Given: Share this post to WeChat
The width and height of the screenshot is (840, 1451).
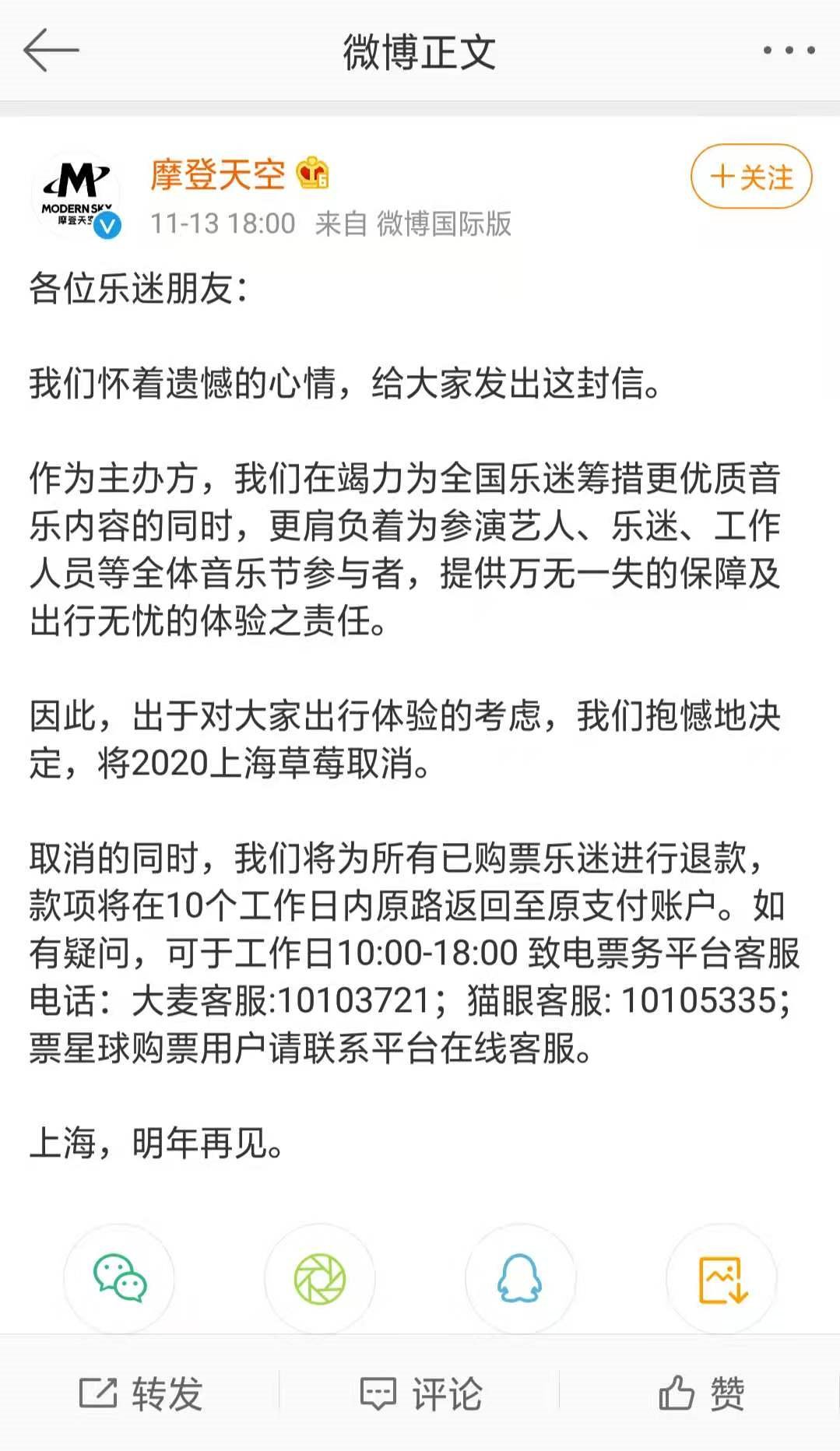Looking at the screenshot, I should click(x=119, y=1278).
